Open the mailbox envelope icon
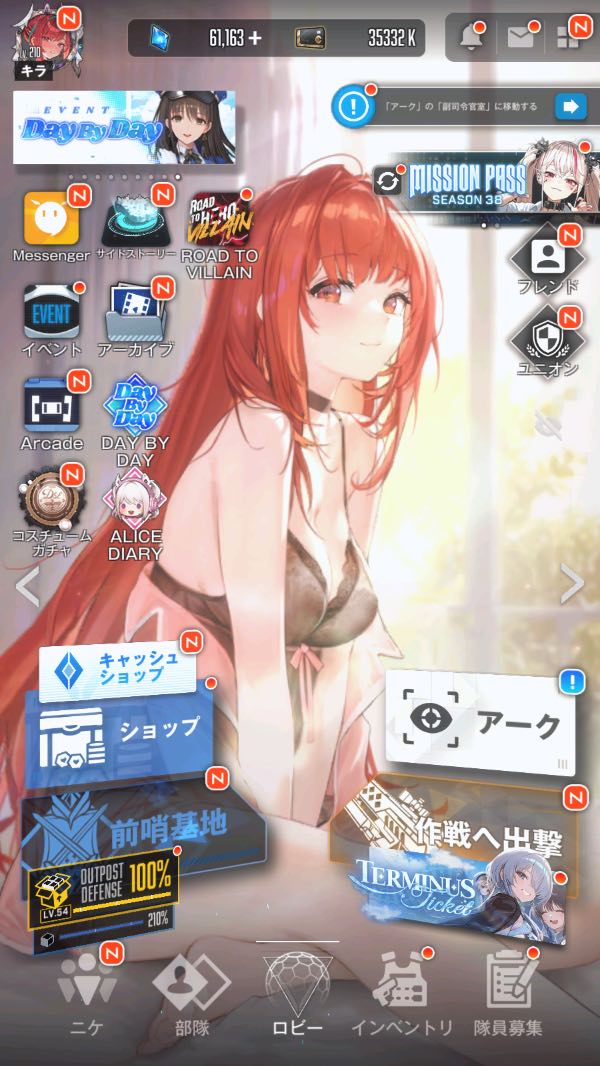The height and width of the screenshot is (1066, 600). pos(520,39)
